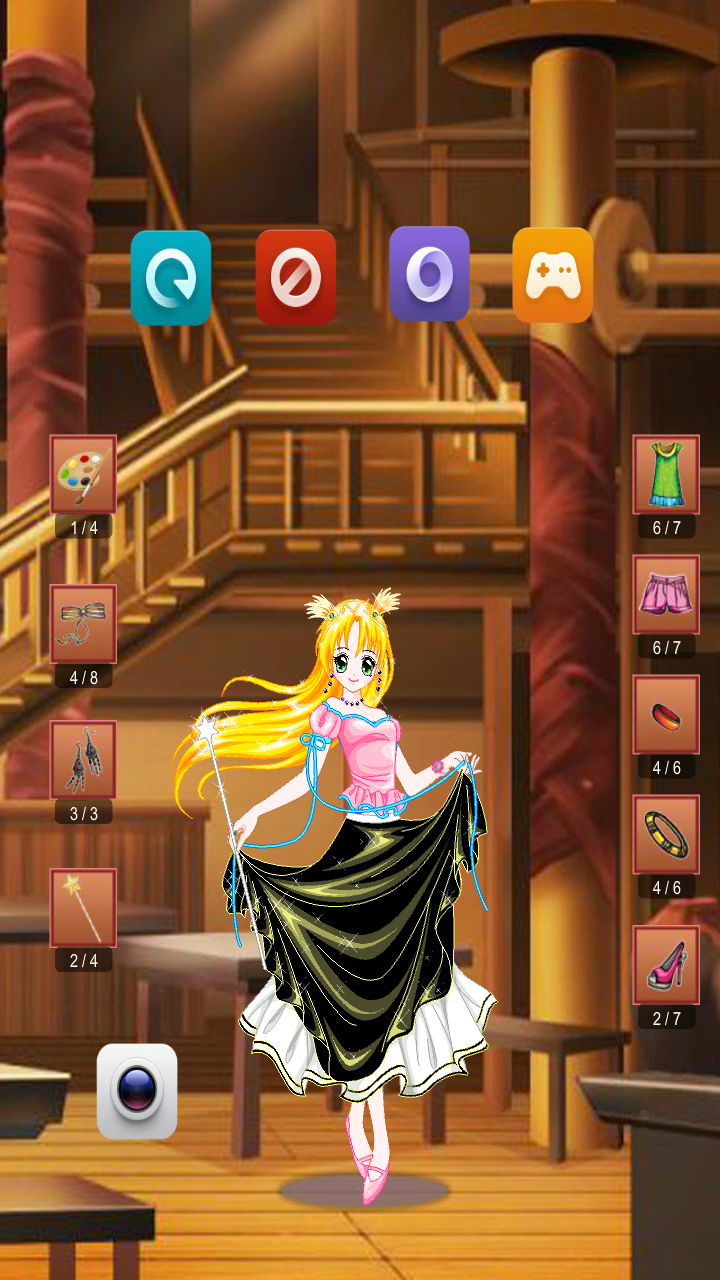Change the top with the green dress tile

click(666, 474)
